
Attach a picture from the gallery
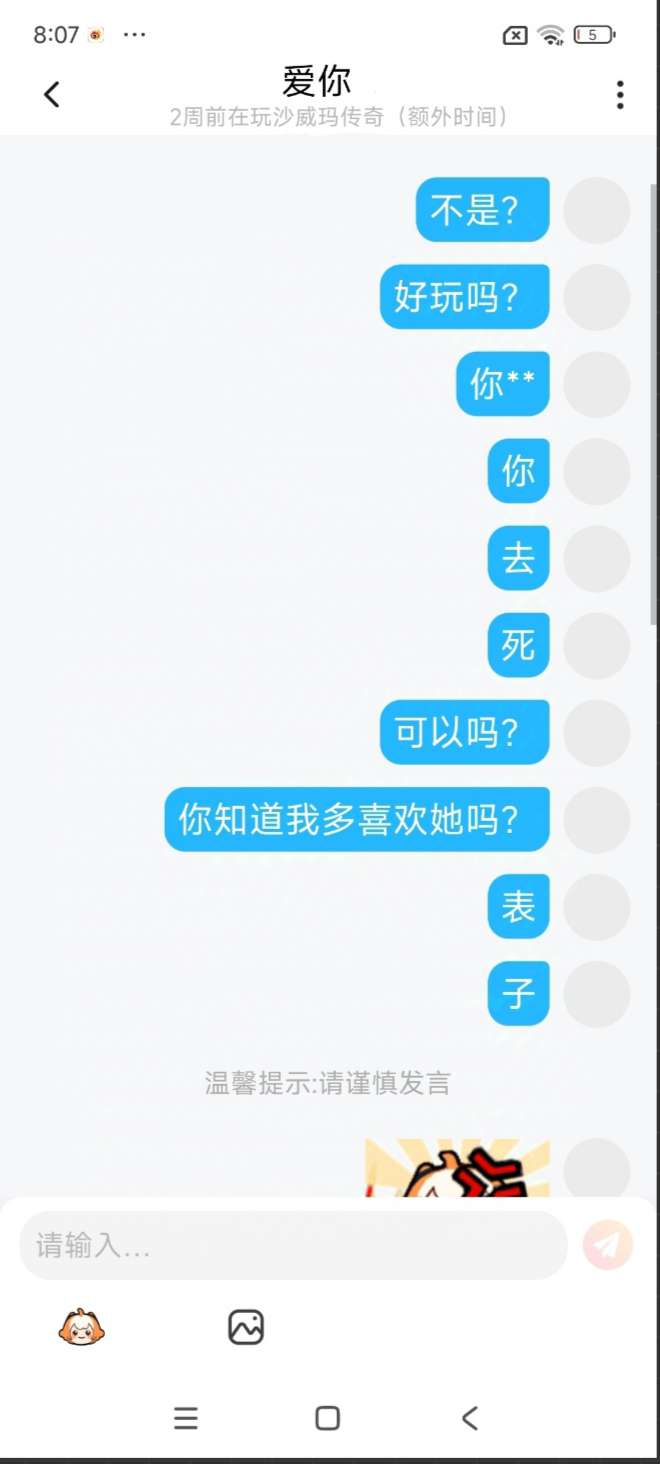pos(246,1327)
